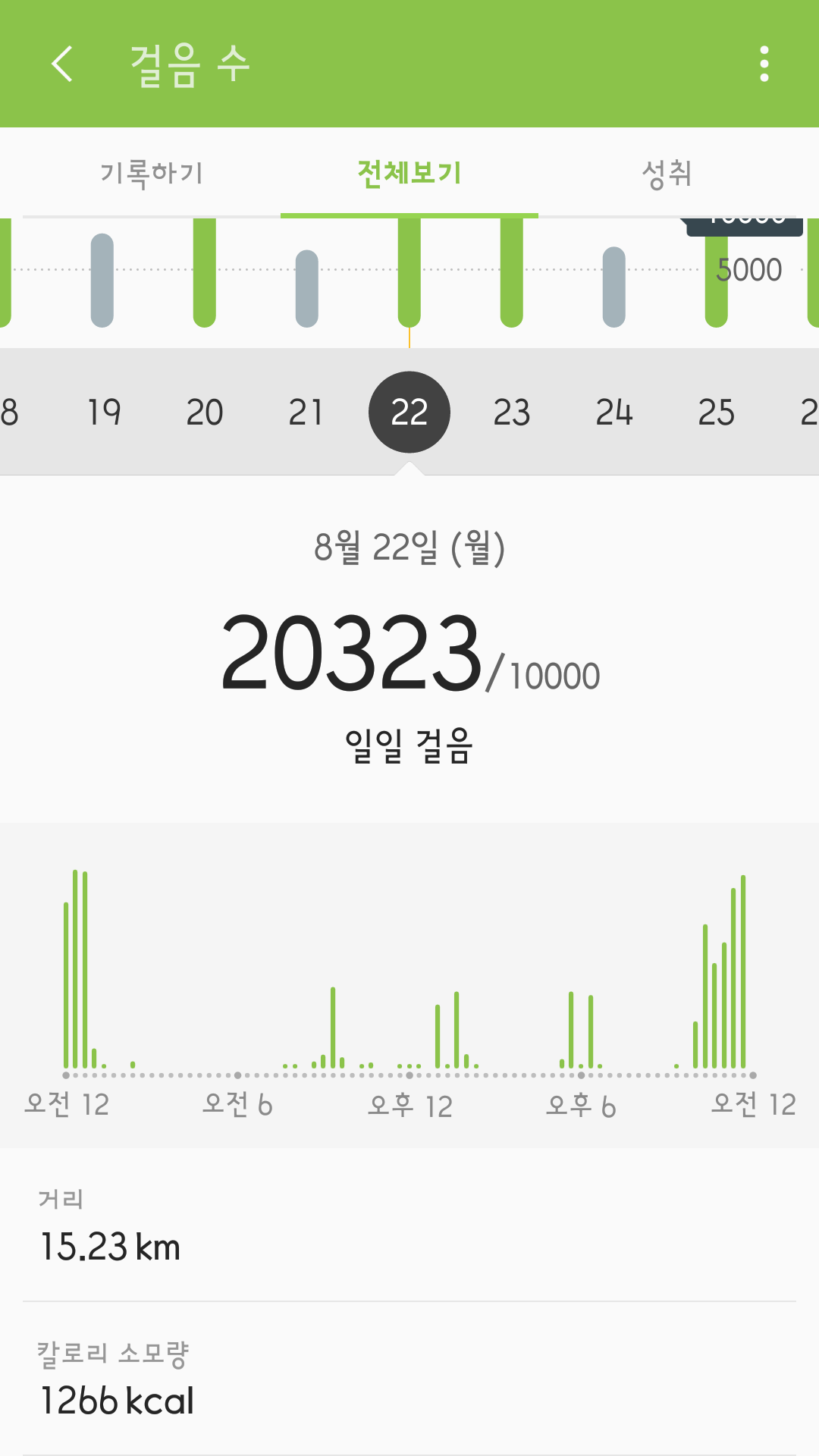Select date 24 in the date strip

[x=613, y=412]
